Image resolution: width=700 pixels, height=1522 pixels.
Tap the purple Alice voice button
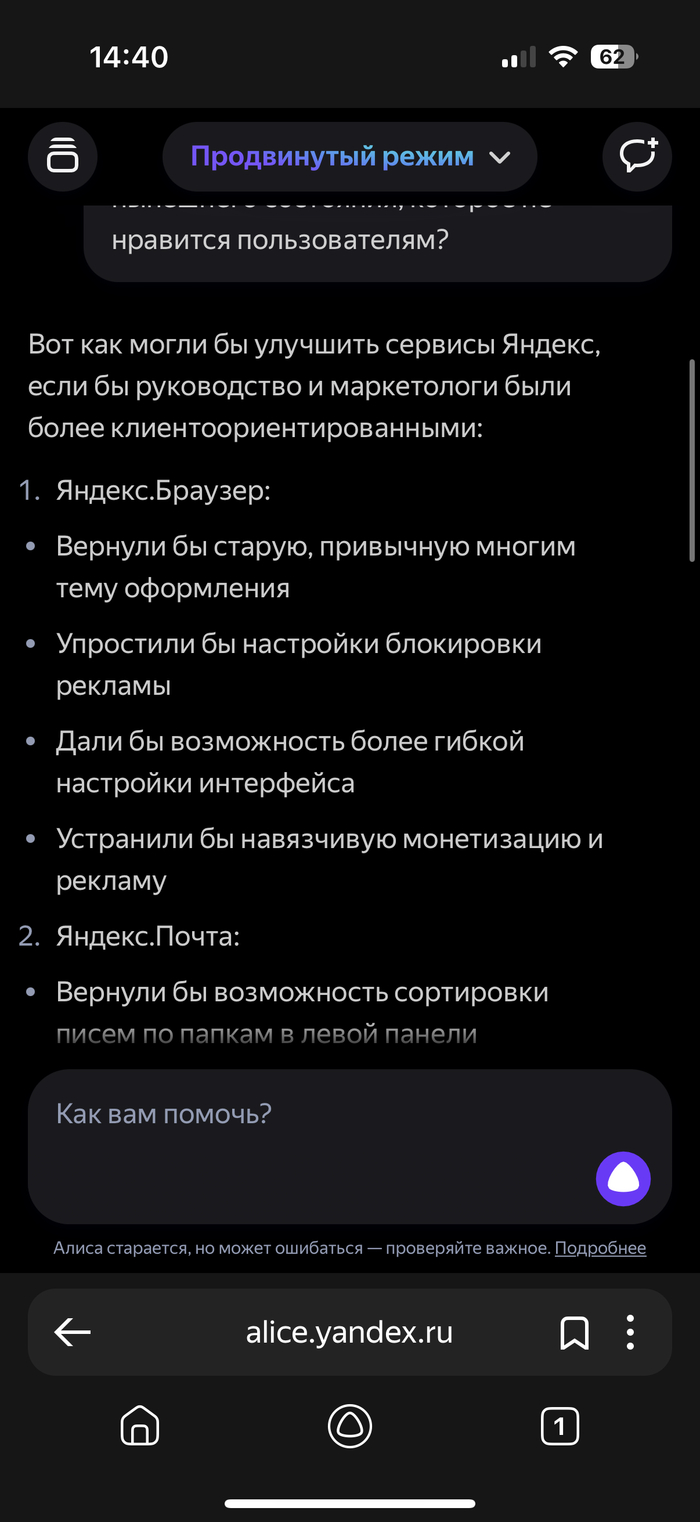623,1179
